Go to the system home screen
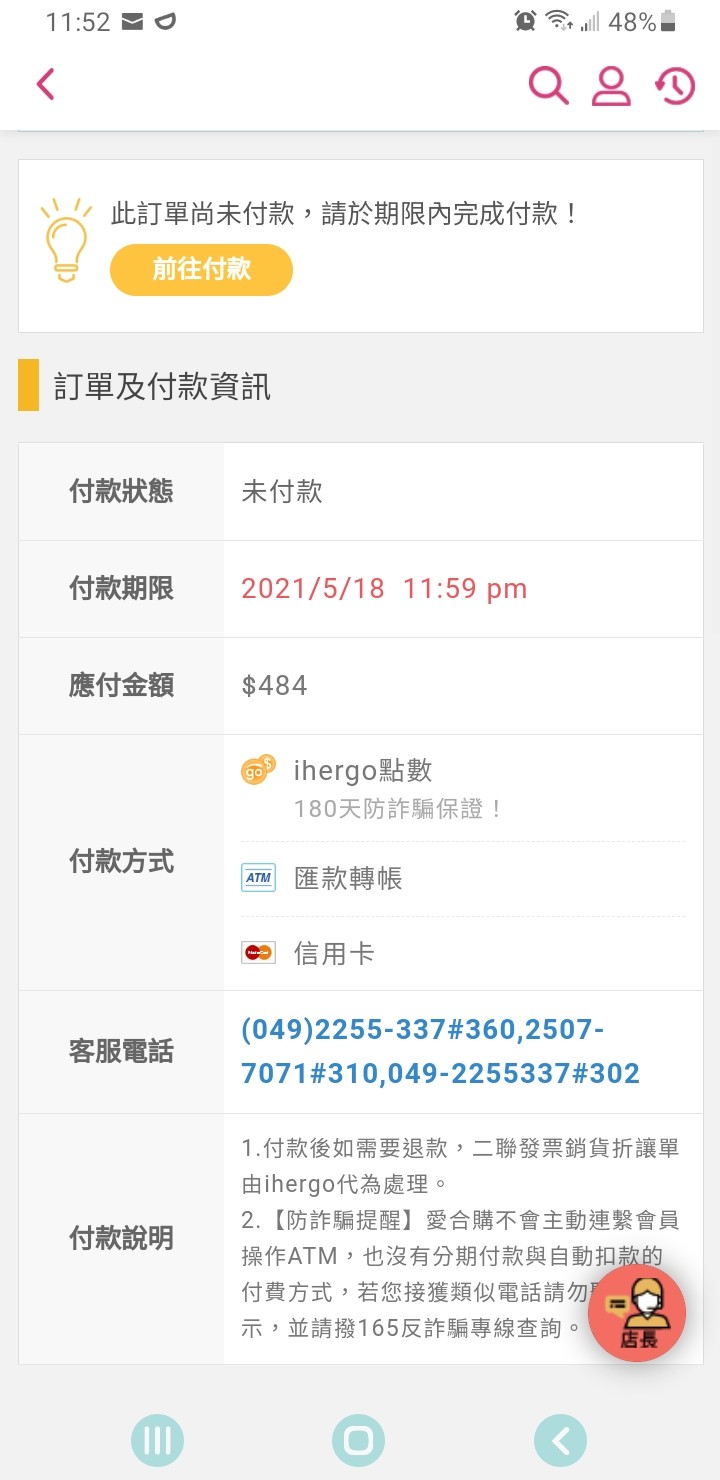This screenshot has width=720, height=1480. (x=359, y=1440)
